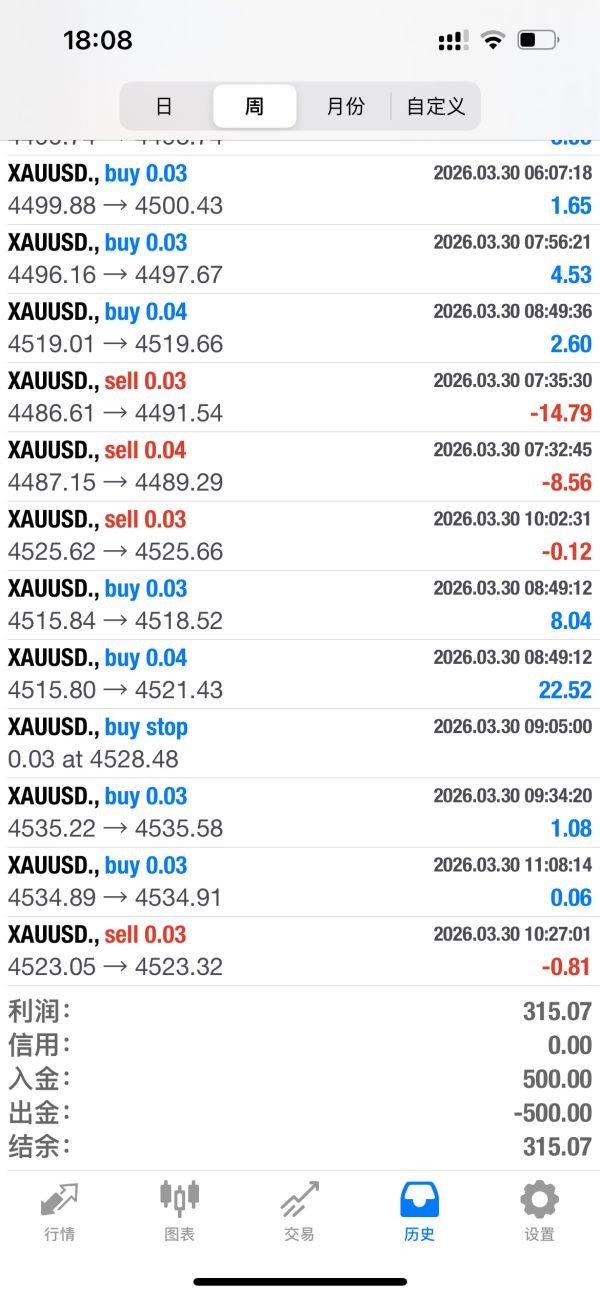Go to the 图表 chart tab
The height and width of the screenshot is (1298, 600).
tap(179, 1210)
